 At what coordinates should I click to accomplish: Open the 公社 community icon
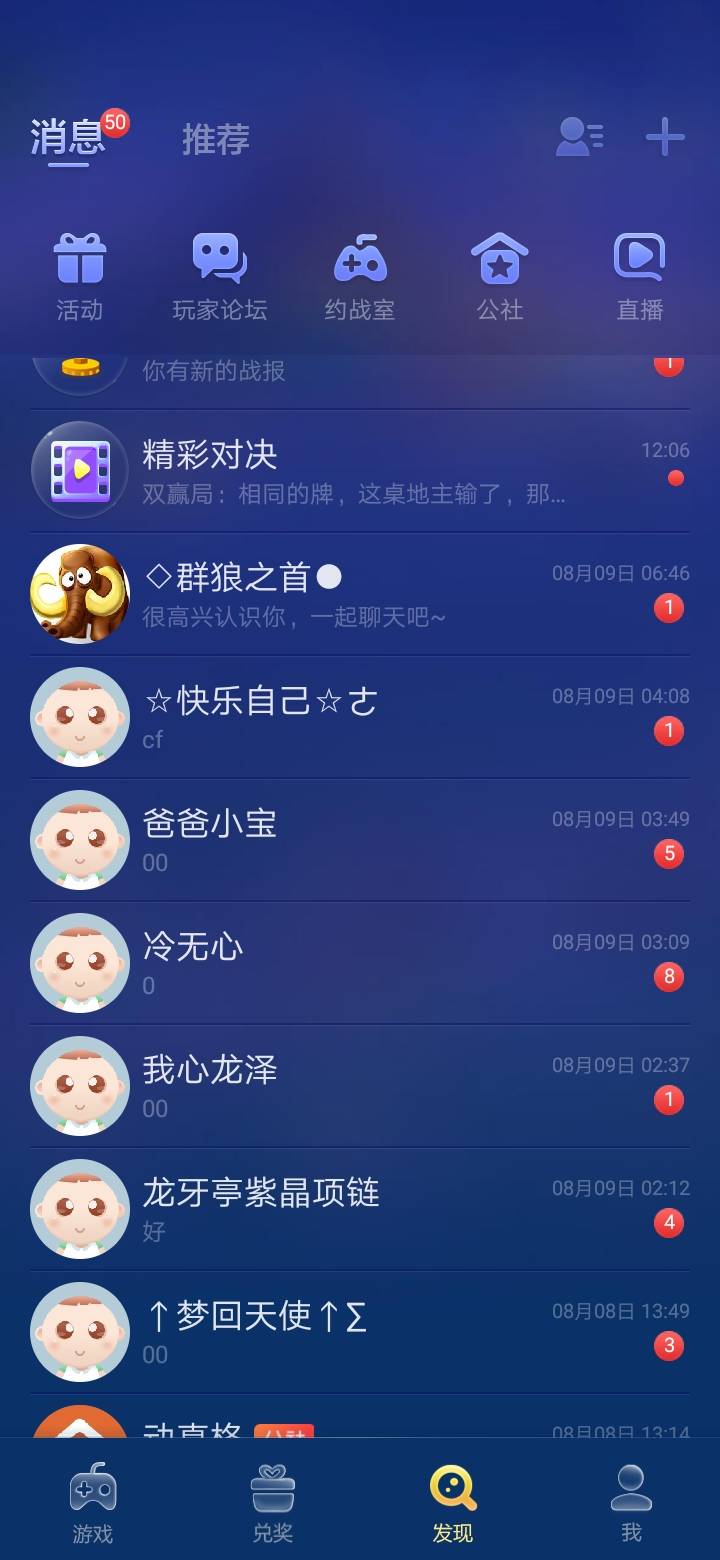pyautogui.click(x=499, y=258)
